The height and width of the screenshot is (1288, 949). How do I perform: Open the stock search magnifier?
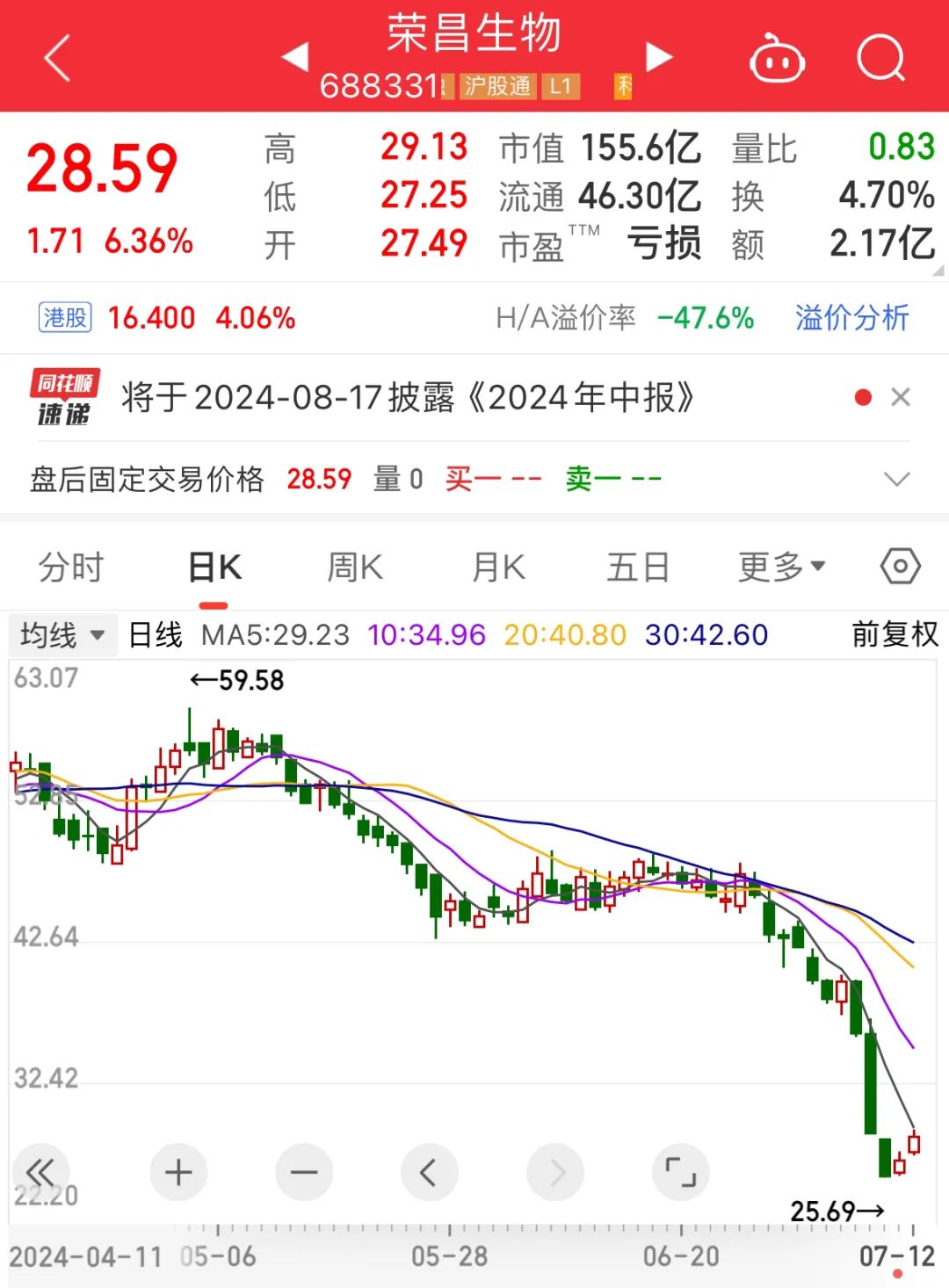tap(882, 58)
